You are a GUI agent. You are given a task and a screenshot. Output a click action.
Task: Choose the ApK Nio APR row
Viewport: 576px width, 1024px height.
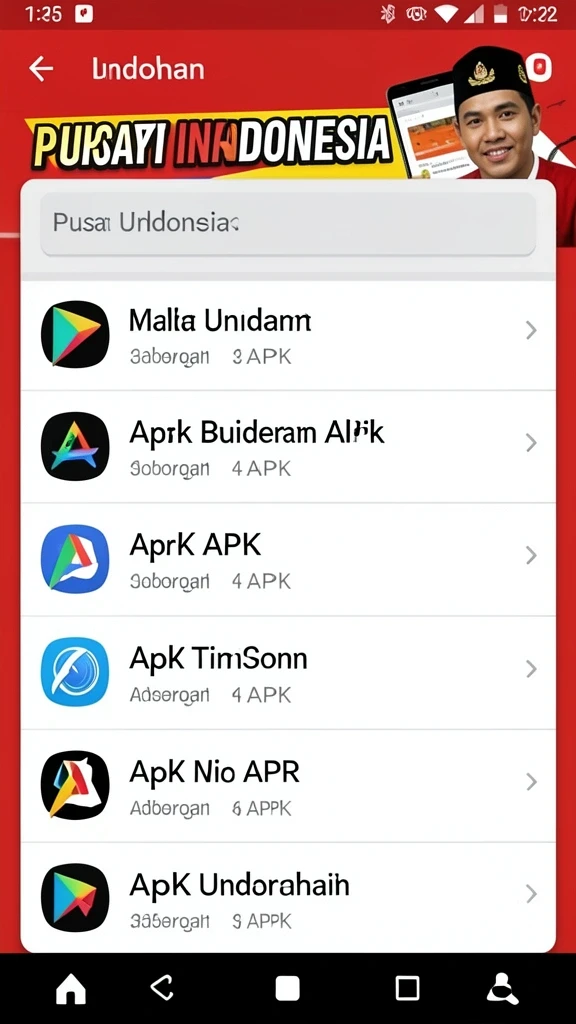[x=288, y=785]
